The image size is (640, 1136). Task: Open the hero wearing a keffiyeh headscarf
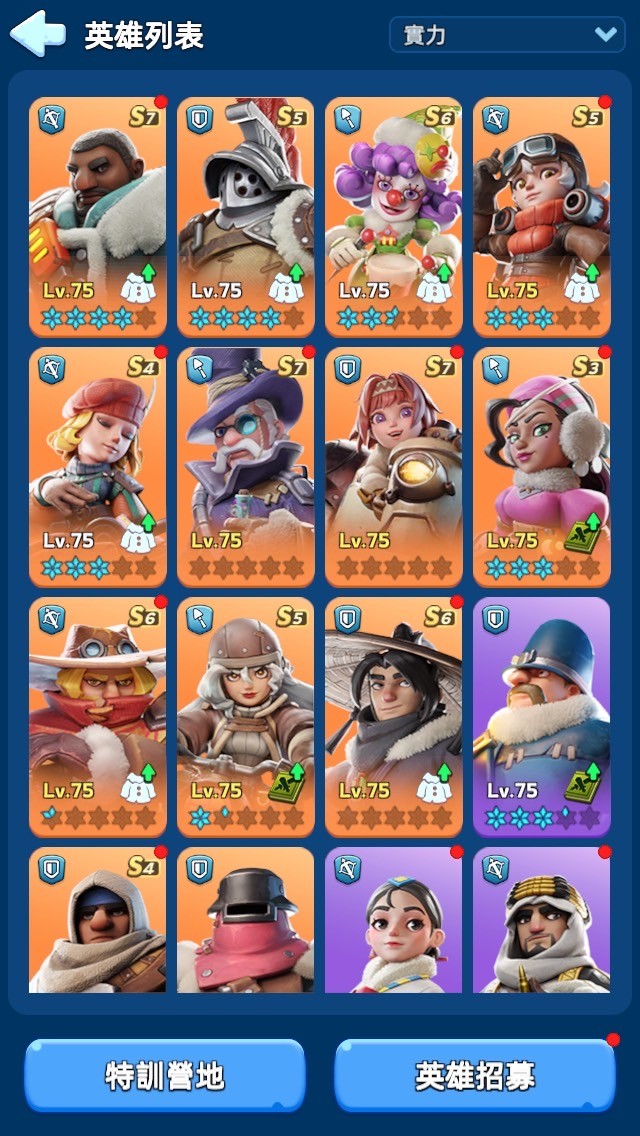pos(541,920)
